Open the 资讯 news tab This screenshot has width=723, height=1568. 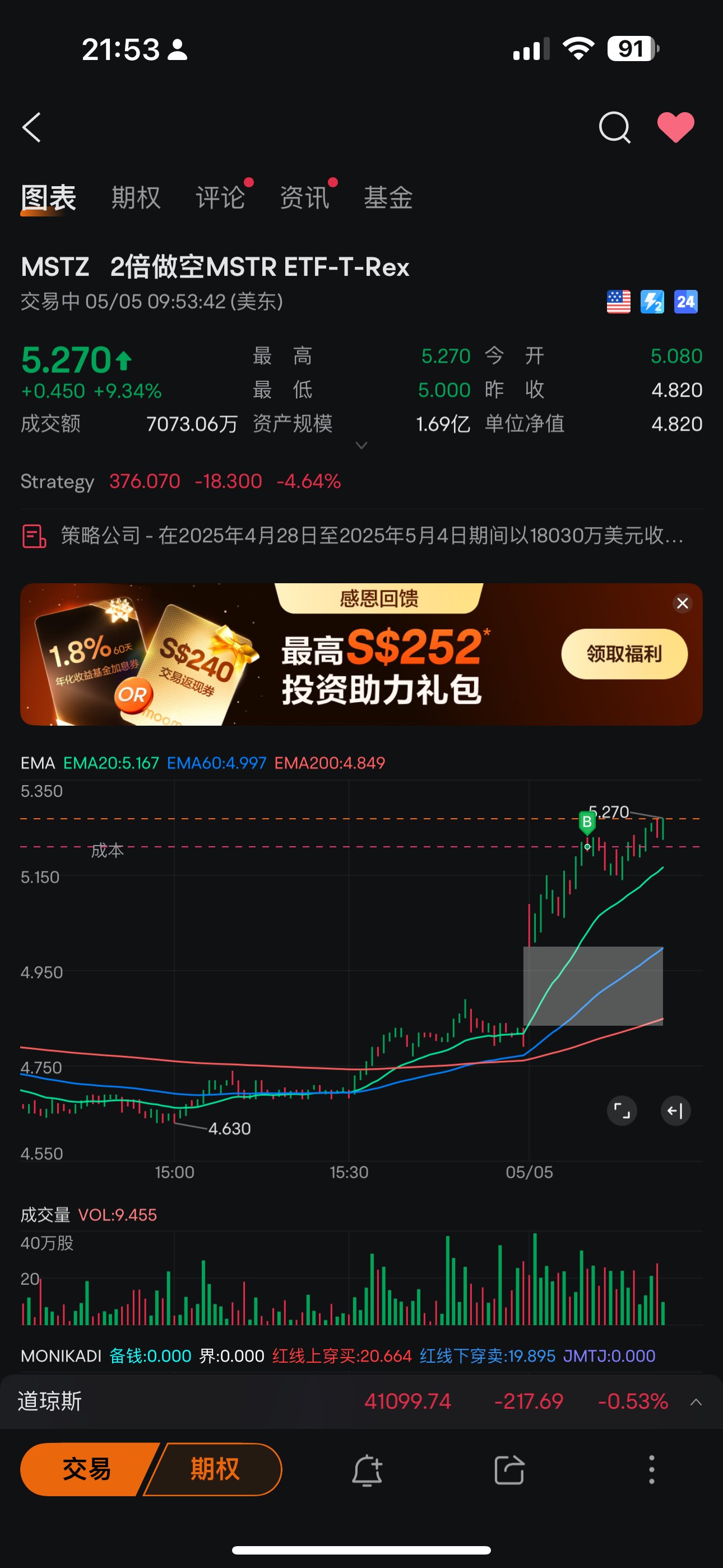pyautogui.click(x=304, y=198)
